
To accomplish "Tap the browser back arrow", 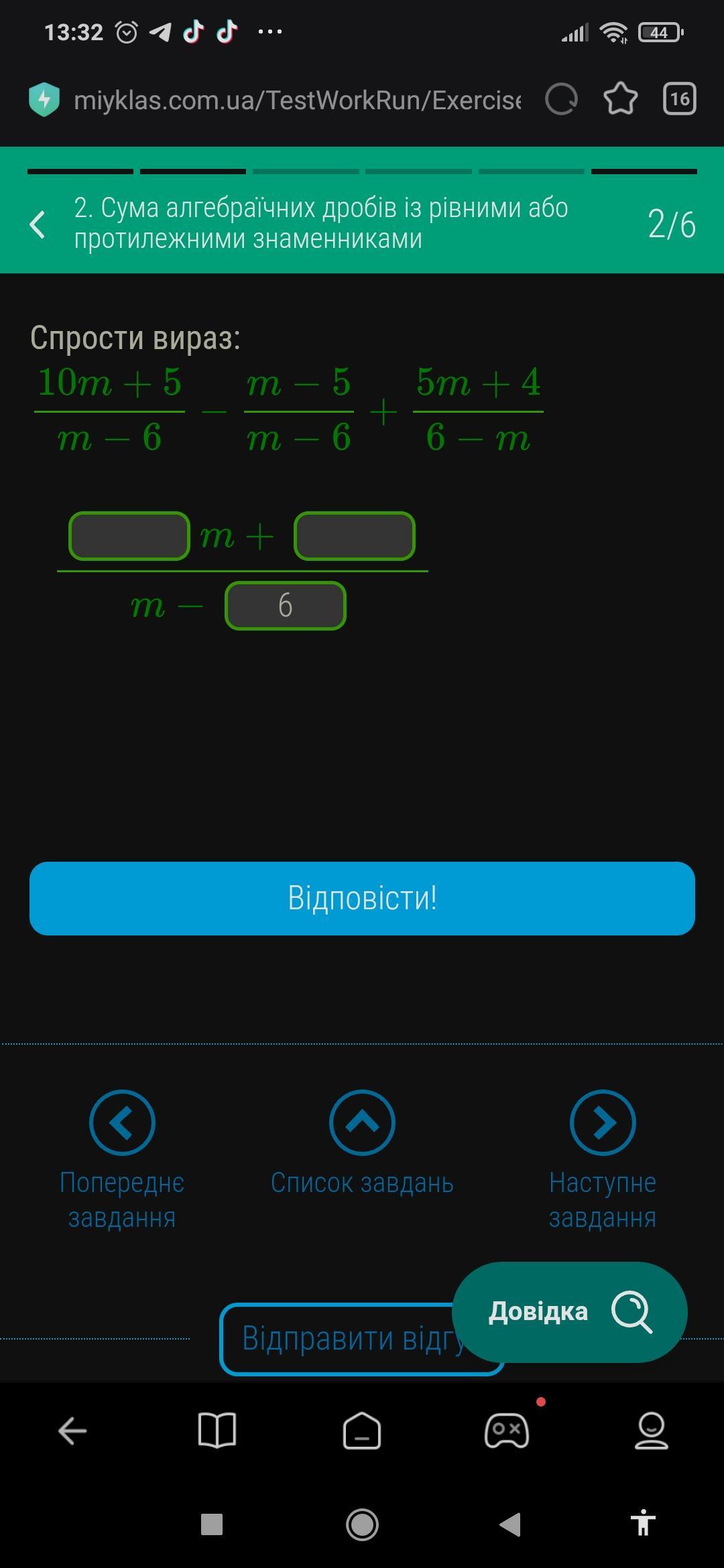I will [x=72, y=1431].
